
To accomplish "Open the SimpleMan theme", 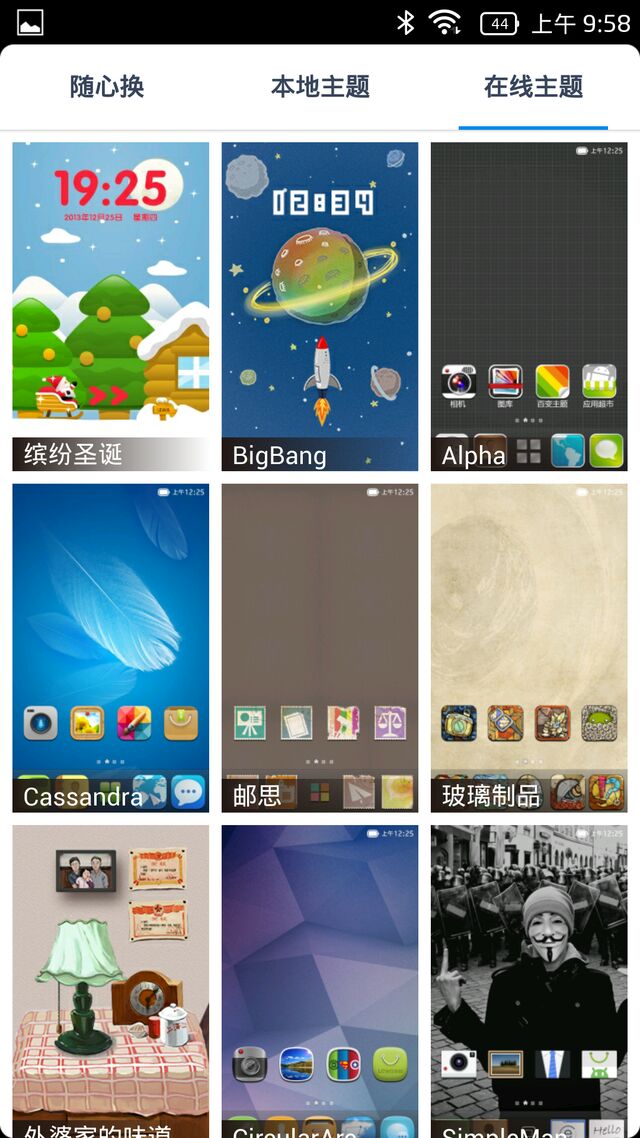I will 529,980.
